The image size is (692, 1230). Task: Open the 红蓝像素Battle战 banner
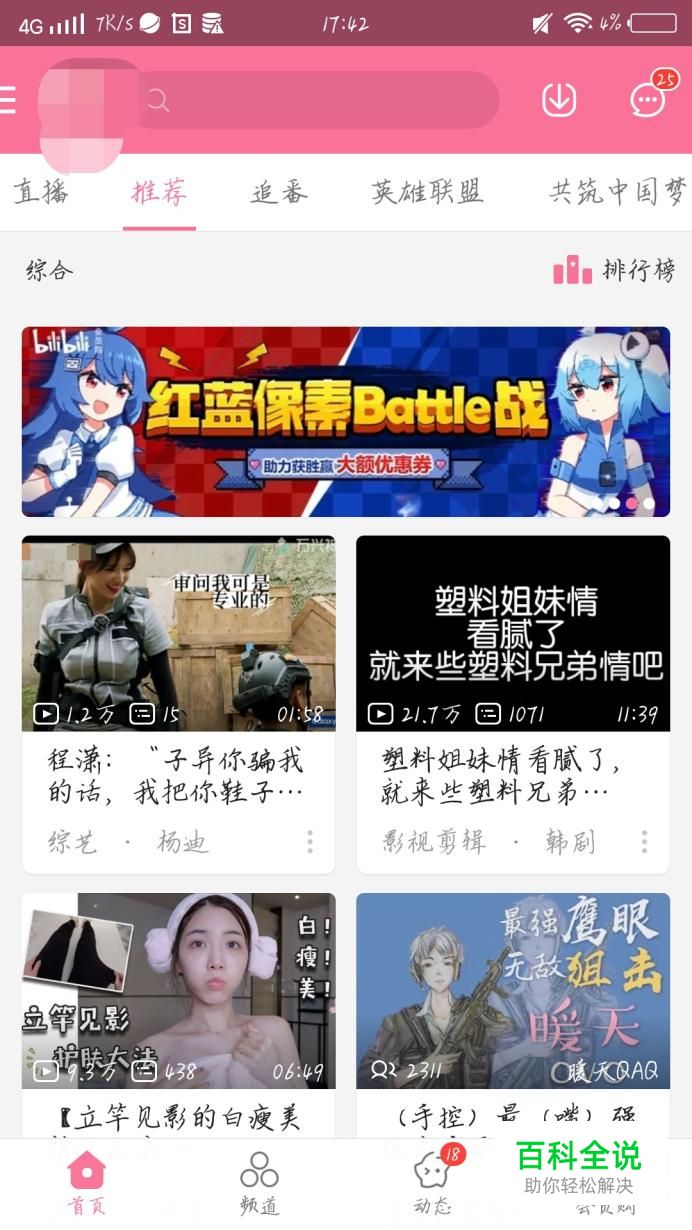click(x=346, y=421)
